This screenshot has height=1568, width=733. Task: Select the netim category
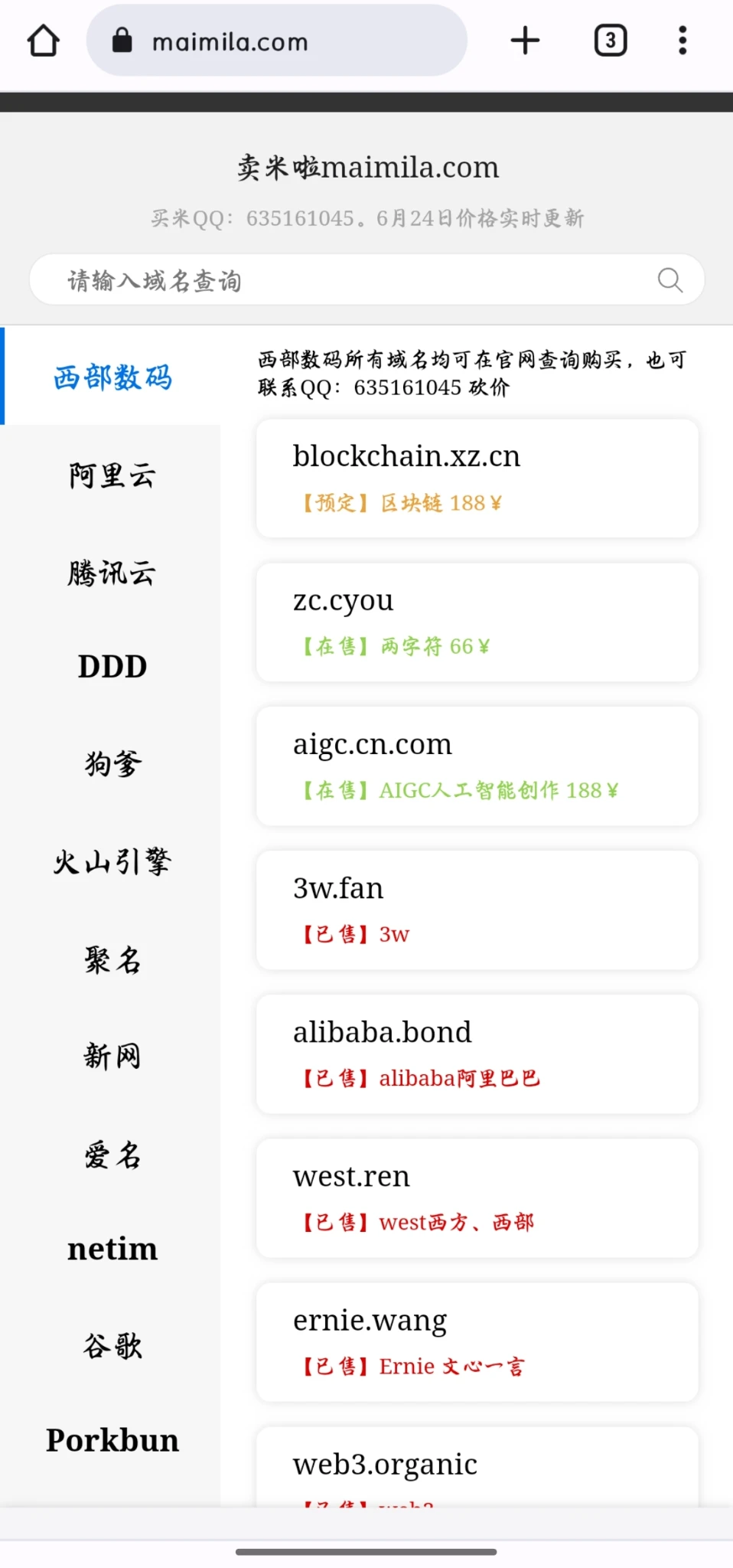112,1249
